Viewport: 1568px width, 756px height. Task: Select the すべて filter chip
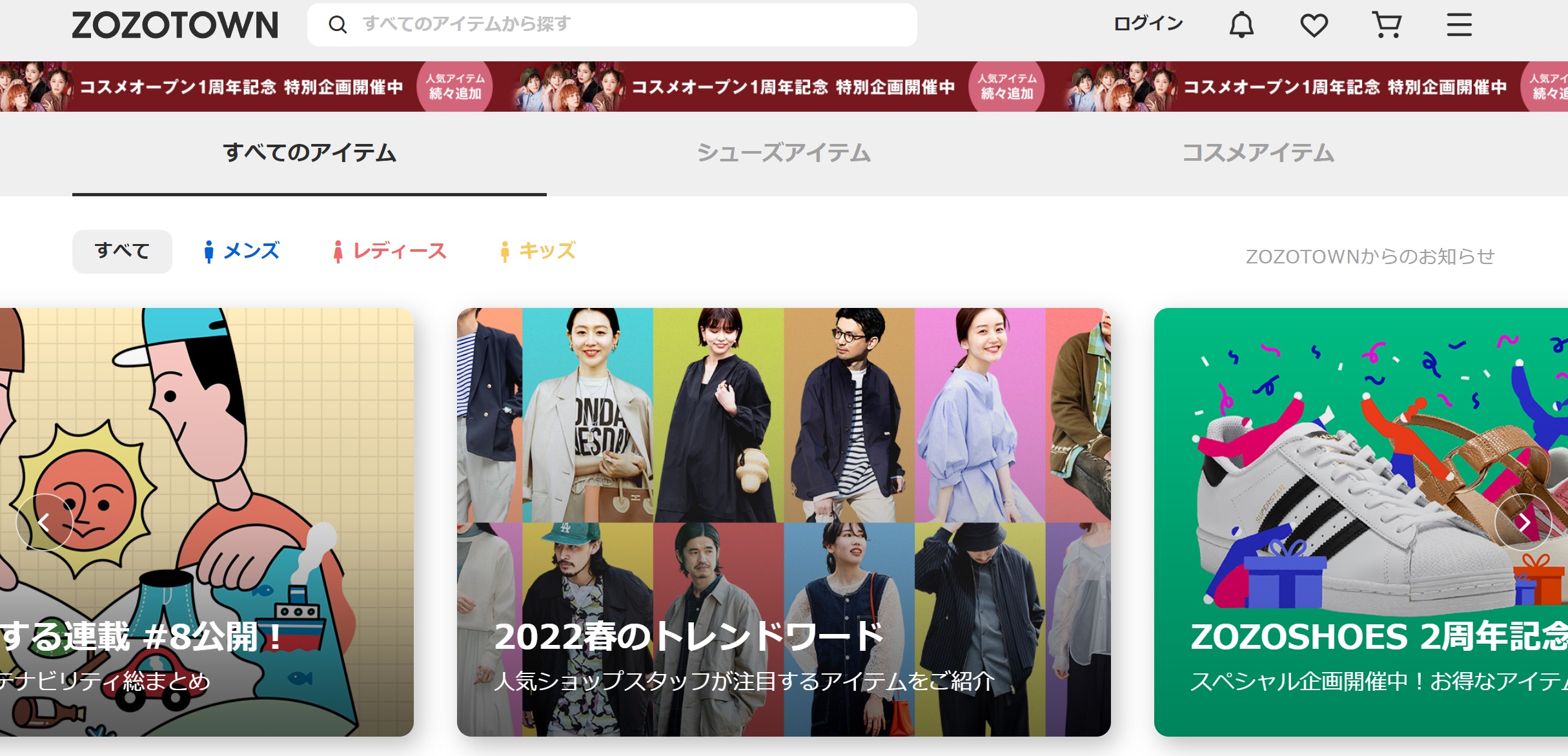pos(122,251)
